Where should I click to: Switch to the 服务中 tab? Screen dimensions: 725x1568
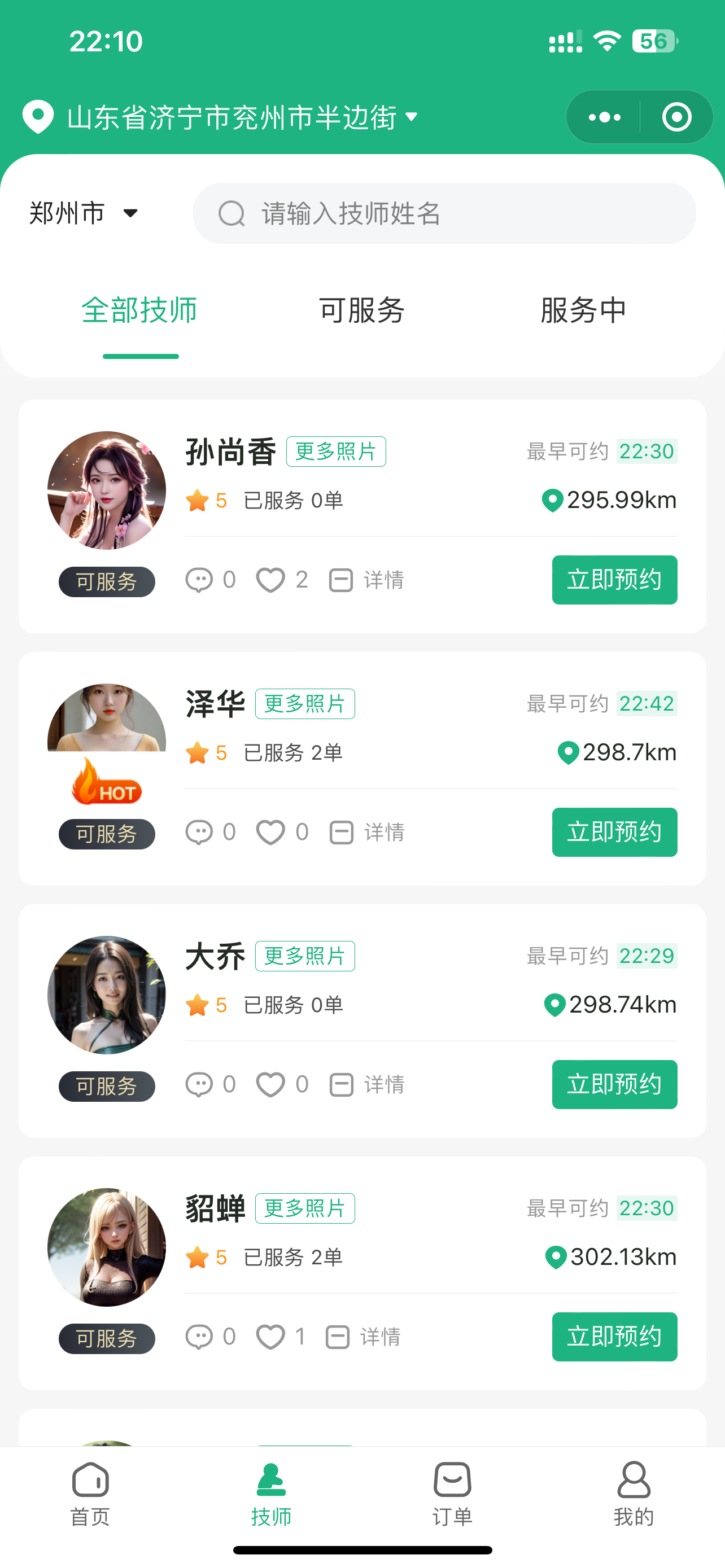583,310
